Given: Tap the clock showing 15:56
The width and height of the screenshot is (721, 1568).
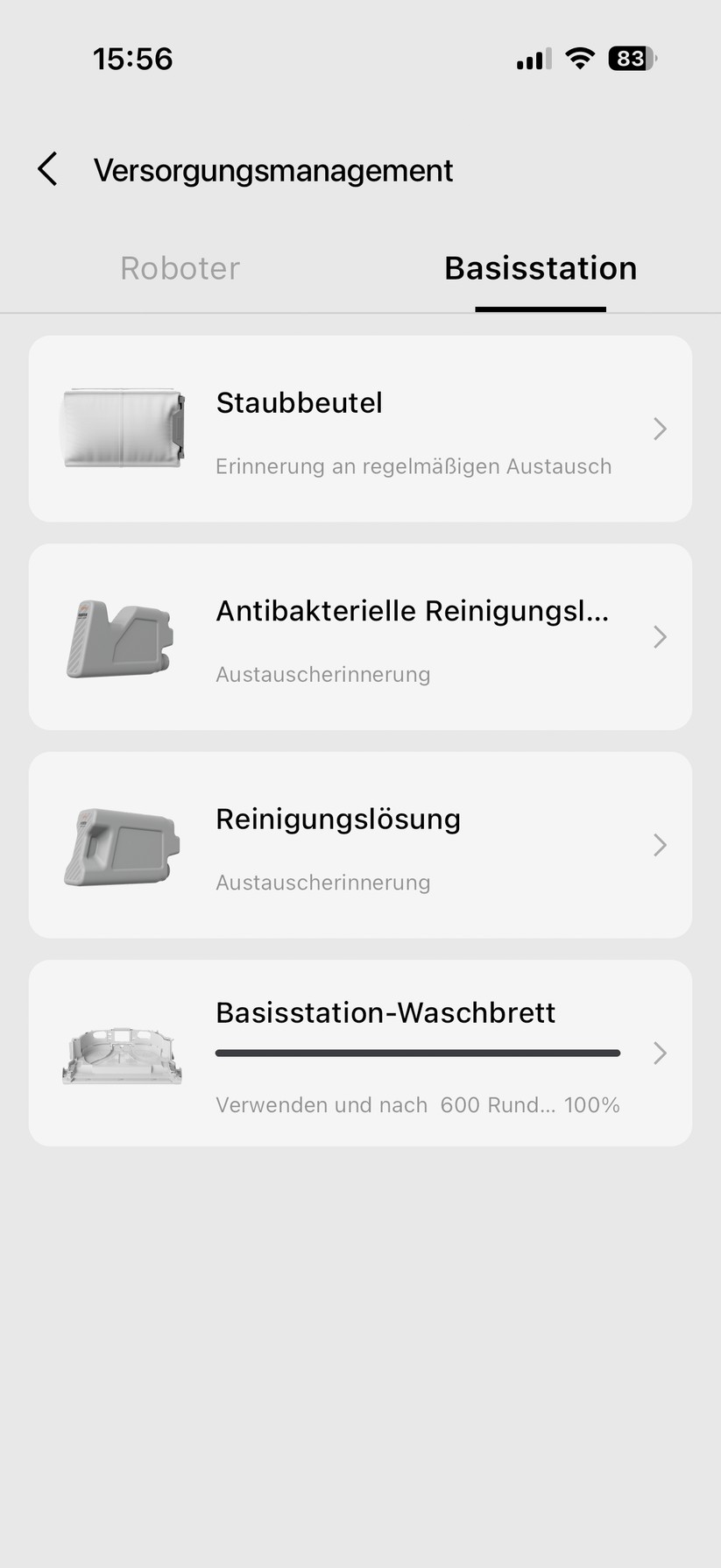Looking at the screenshot, I should click(x=133, y=59).
